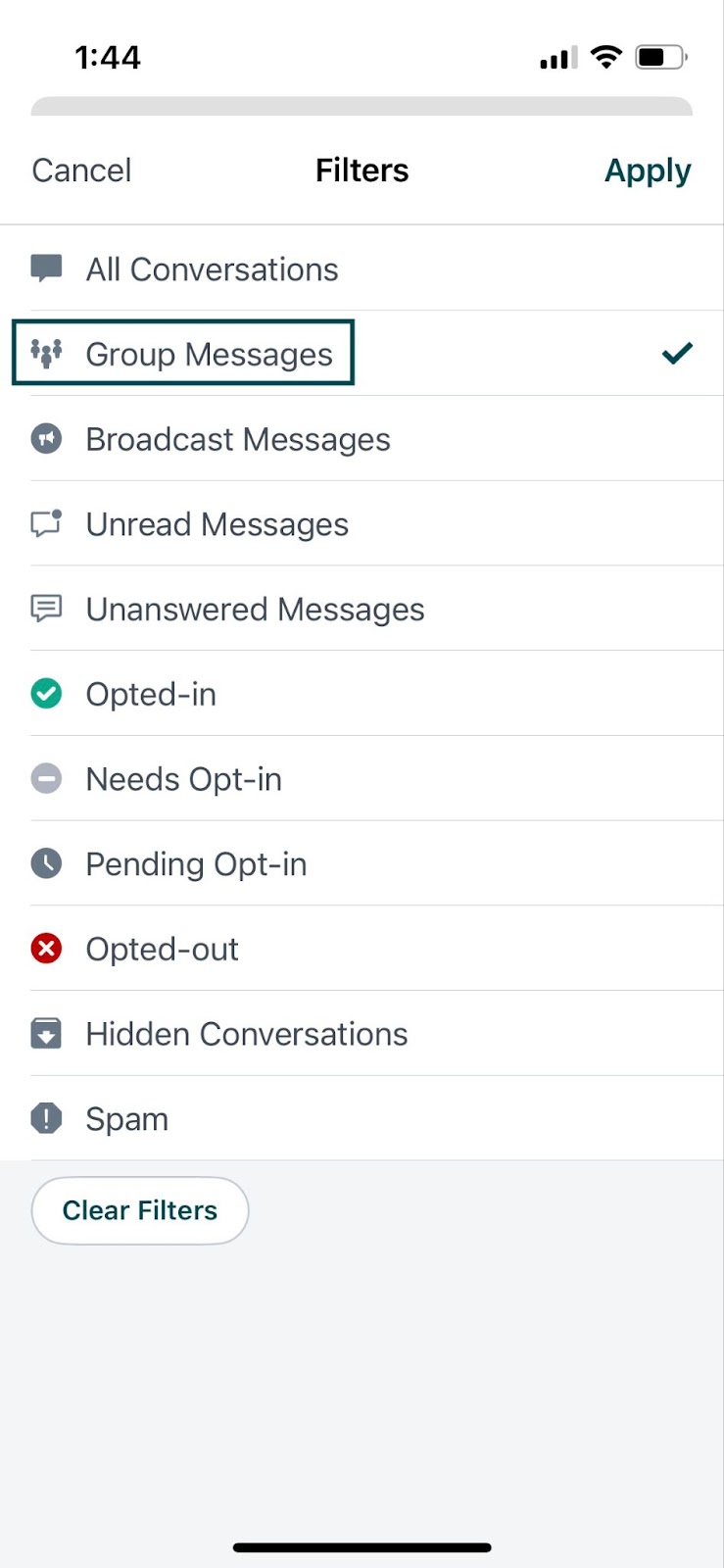
Task: Filter contacts by Opted-in
Action: click(x=362, y=694)
